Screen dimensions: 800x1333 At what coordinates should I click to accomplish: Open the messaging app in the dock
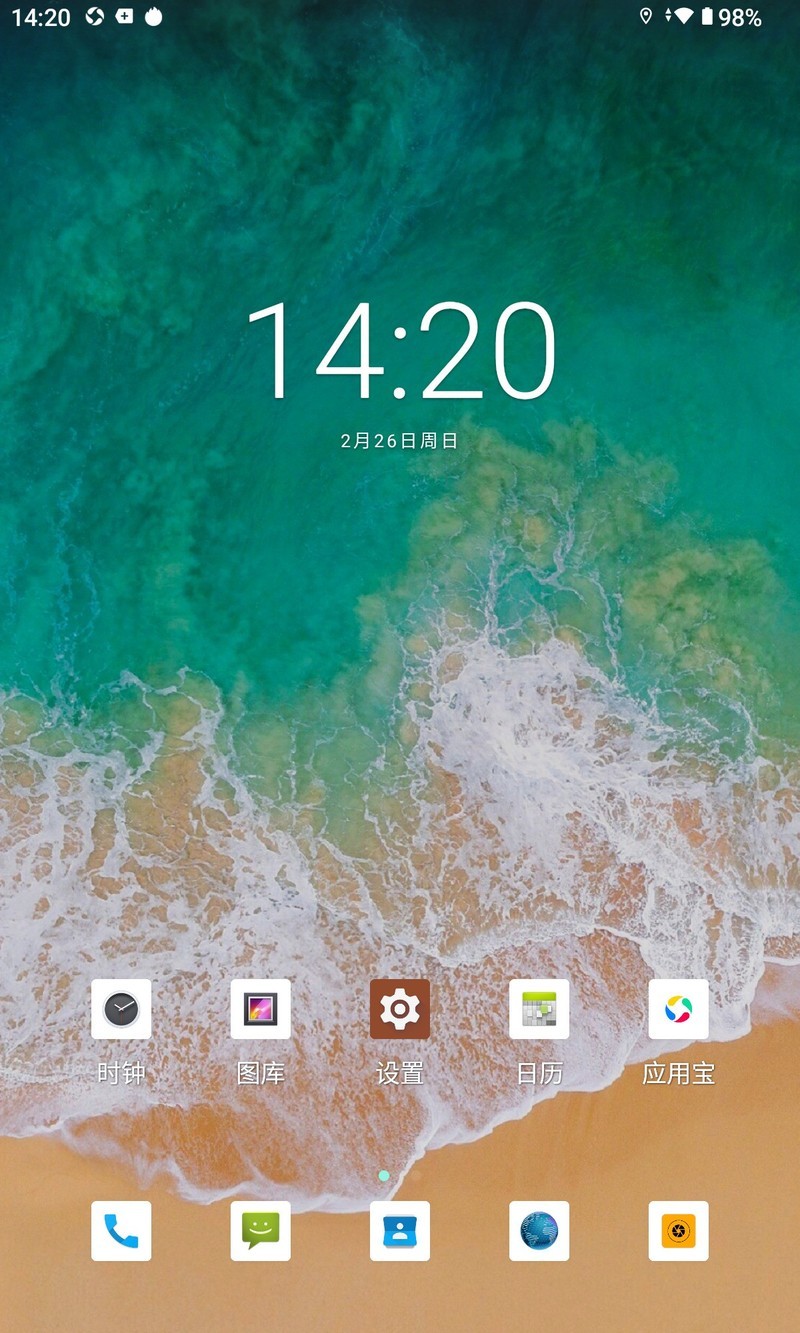pos(261,1231)
